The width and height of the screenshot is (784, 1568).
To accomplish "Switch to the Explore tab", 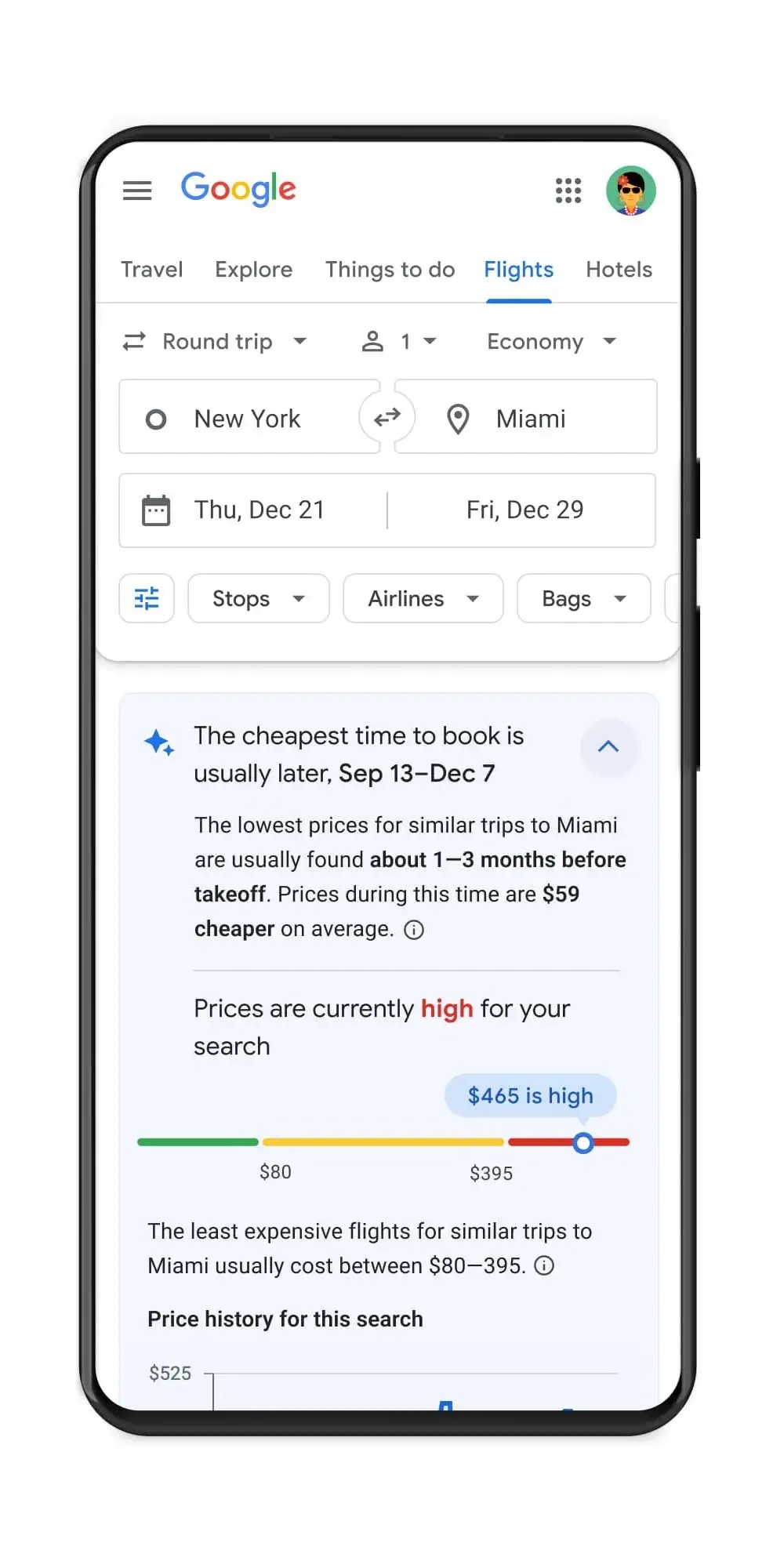I will (253, 270).
